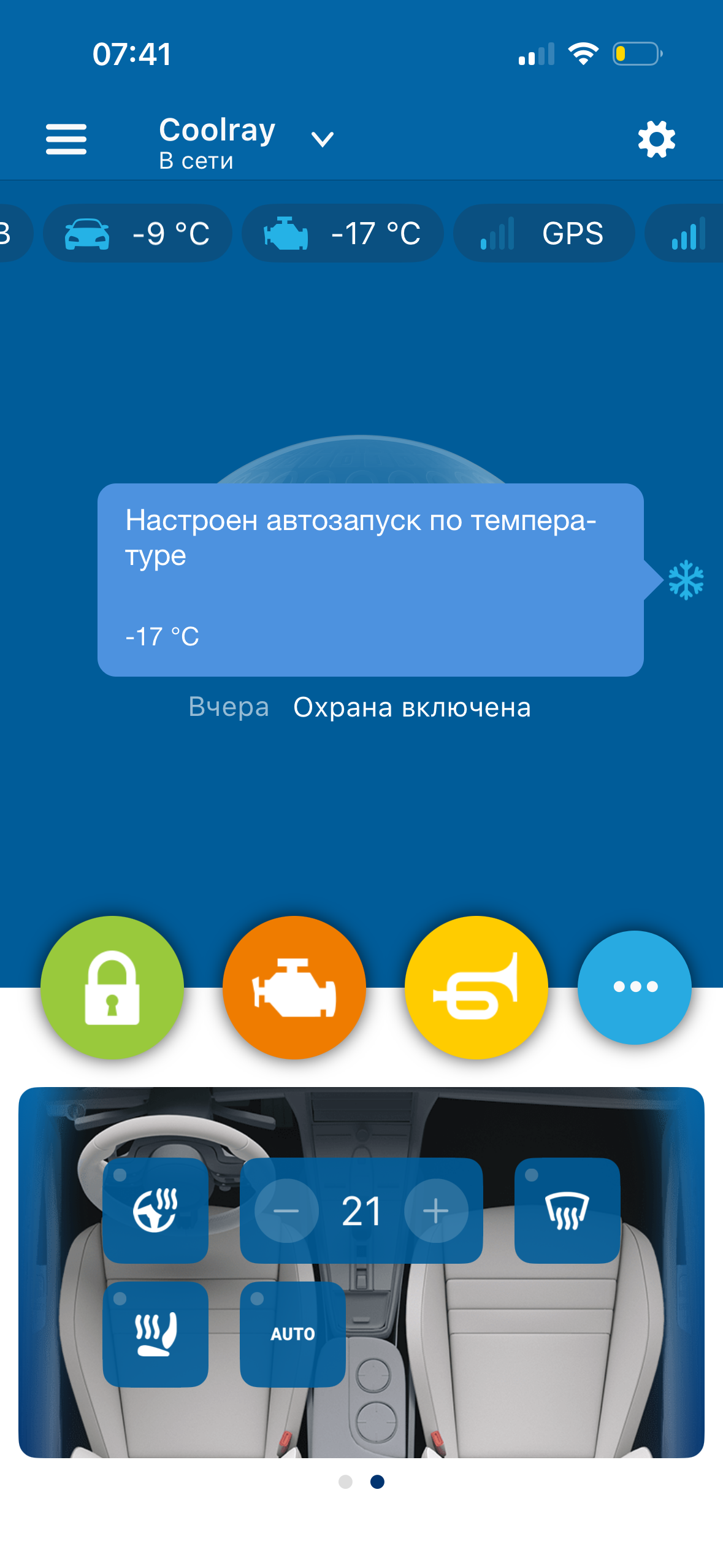The image size is (723, 1568).
Task: Toggle the seat heating button
Action: (x=155, y=1334)
